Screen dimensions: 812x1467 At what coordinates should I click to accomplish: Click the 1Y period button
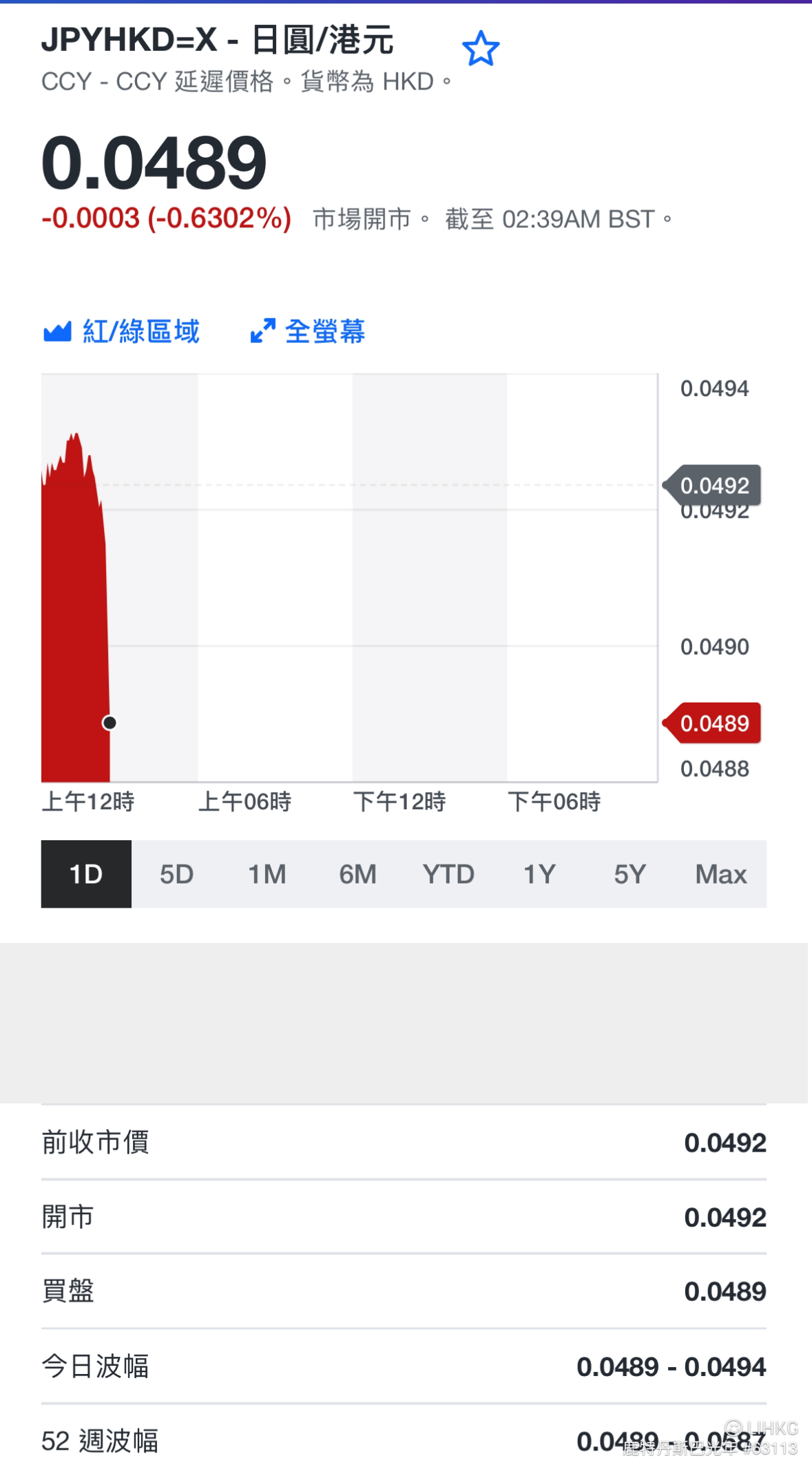[539, 873]
